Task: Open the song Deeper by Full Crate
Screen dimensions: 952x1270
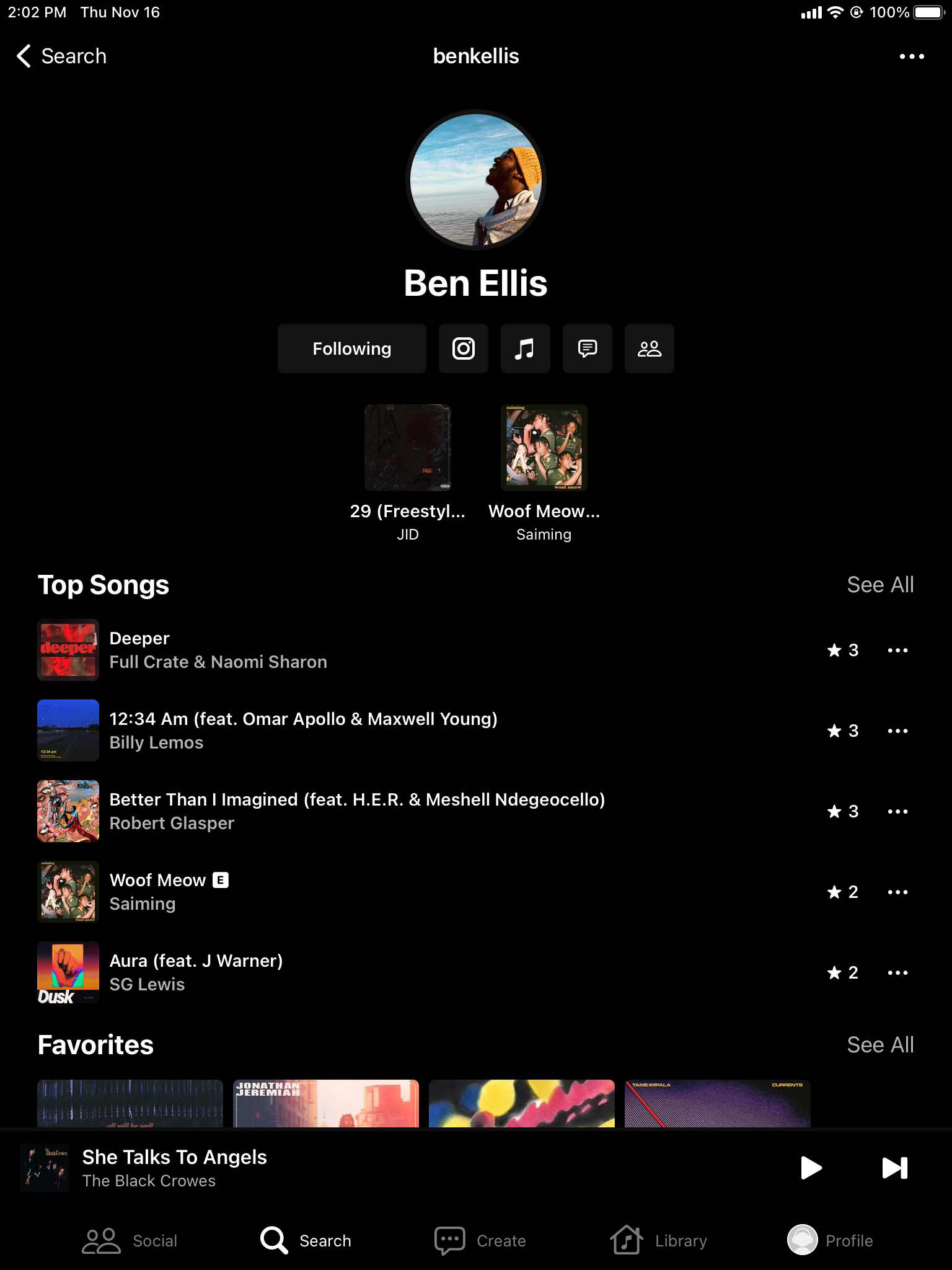Action: pyautogui.click(x=217, y=650)
